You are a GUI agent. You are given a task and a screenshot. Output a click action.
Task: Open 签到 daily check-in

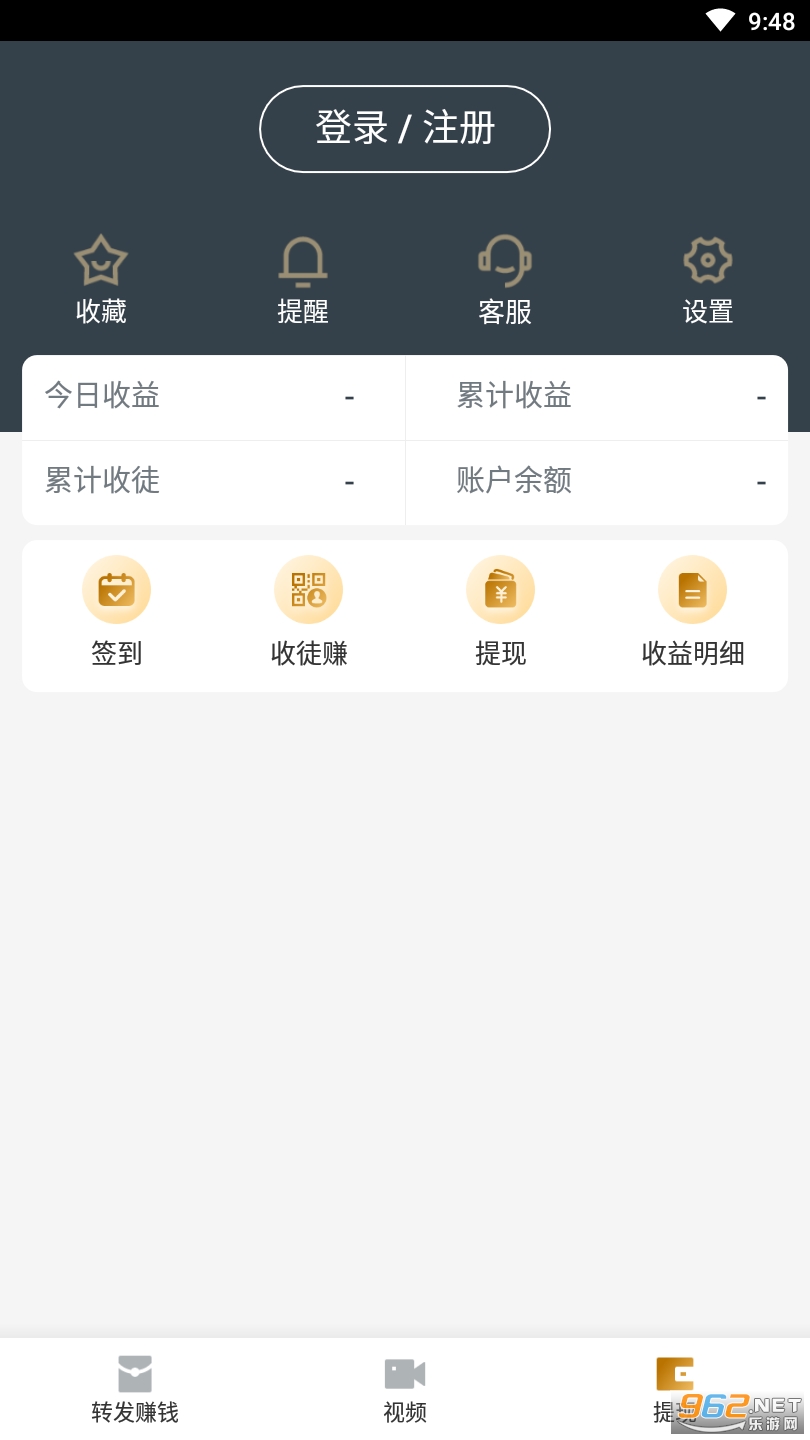click(117, 612)
